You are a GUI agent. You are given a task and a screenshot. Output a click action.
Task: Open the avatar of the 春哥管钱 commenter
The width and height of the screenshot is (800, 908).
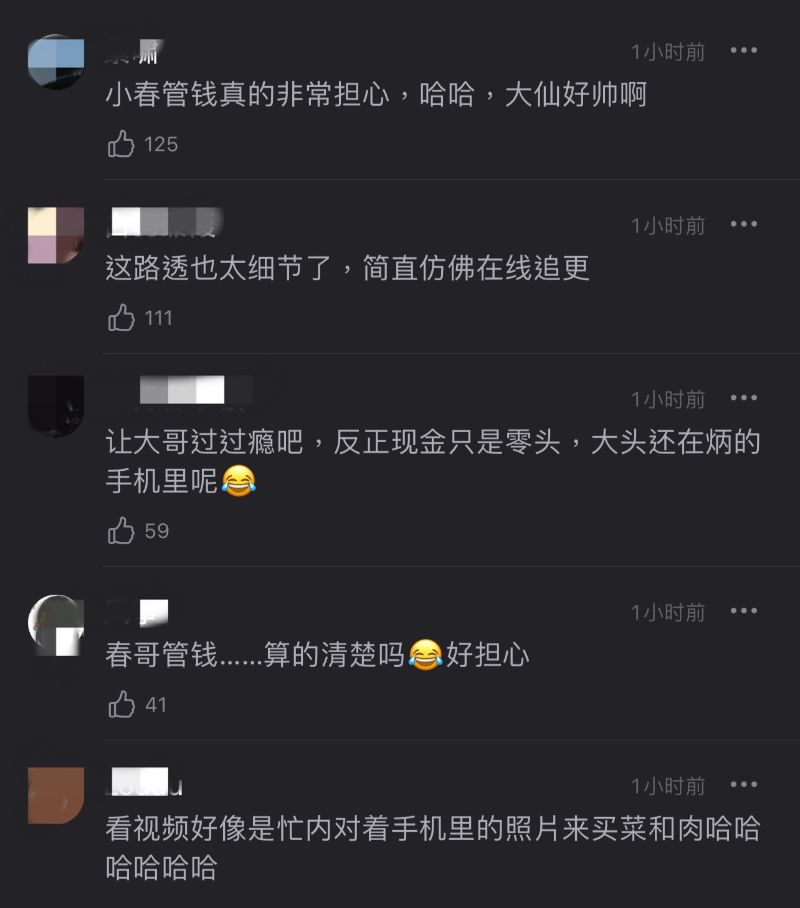coord(56,624)
